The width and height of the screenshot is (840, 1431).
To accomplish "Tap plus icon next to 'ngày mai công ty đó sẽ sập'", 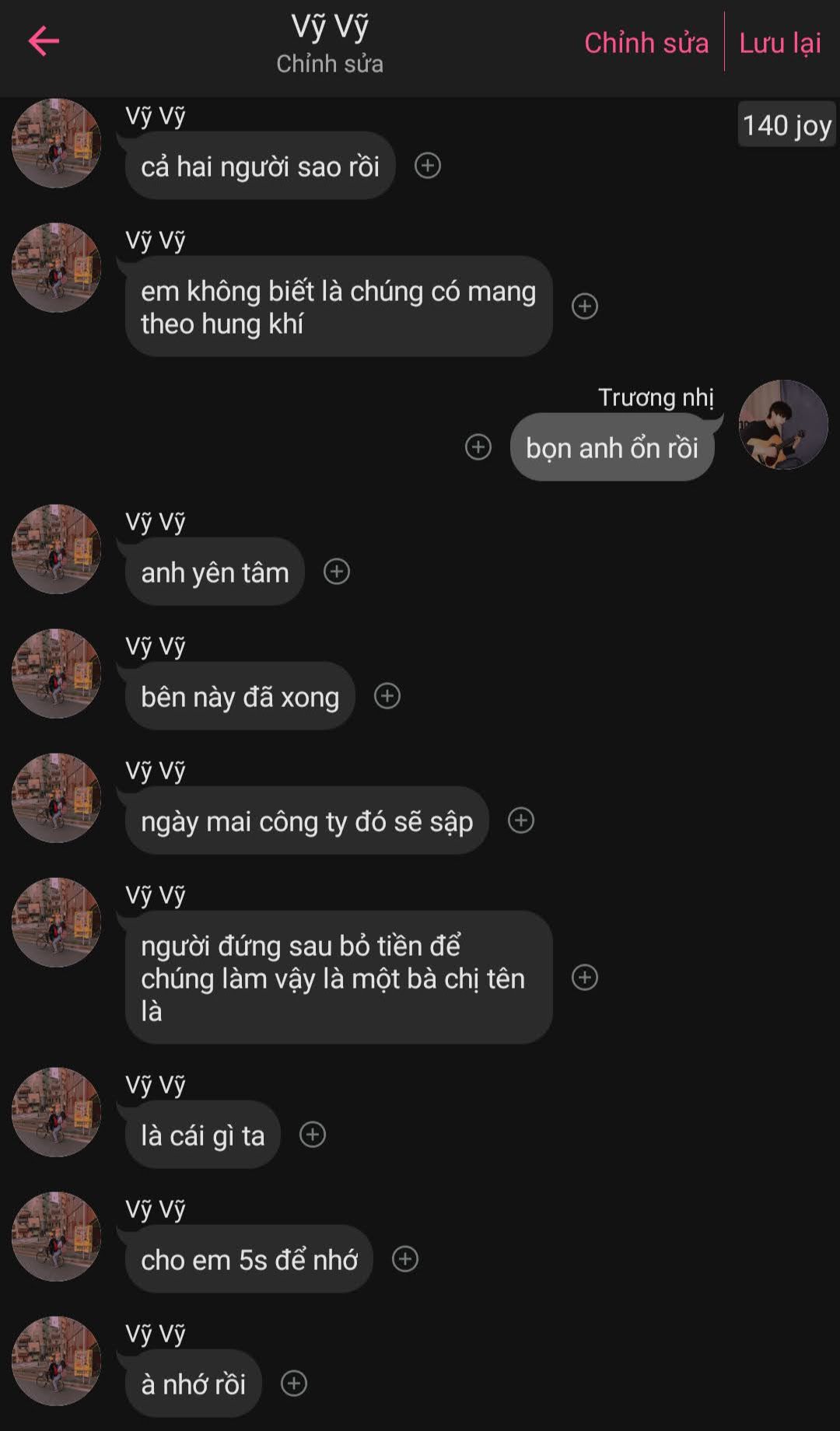I will [521, 820].
